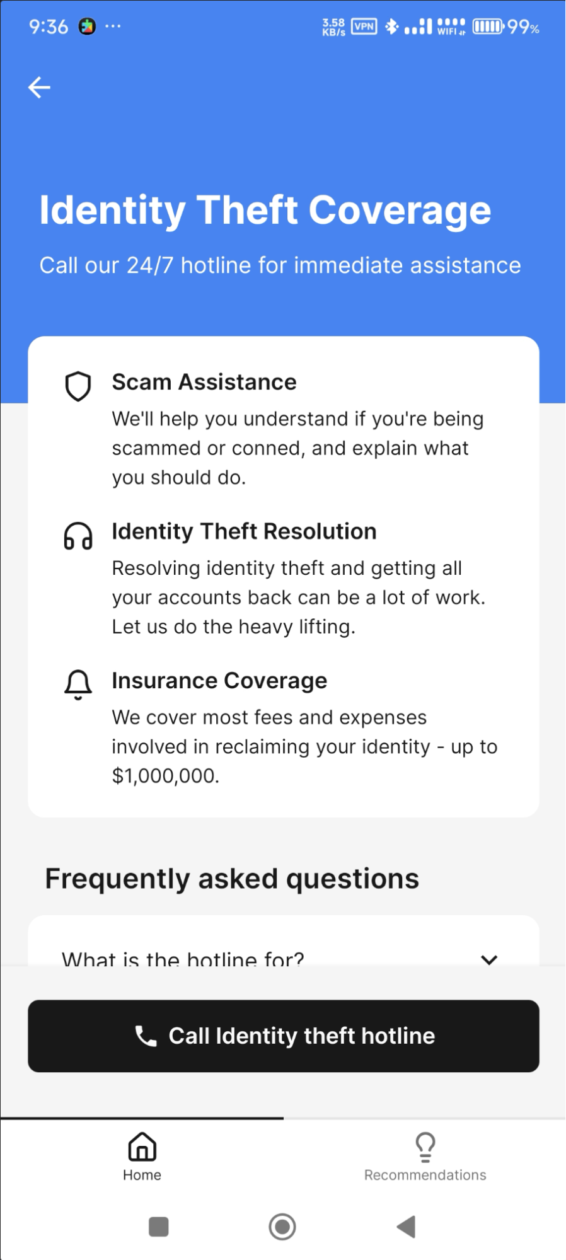Call Identity theft hotline
This screenshot has height=1260, width=566.
click(x=283, y=1036)
